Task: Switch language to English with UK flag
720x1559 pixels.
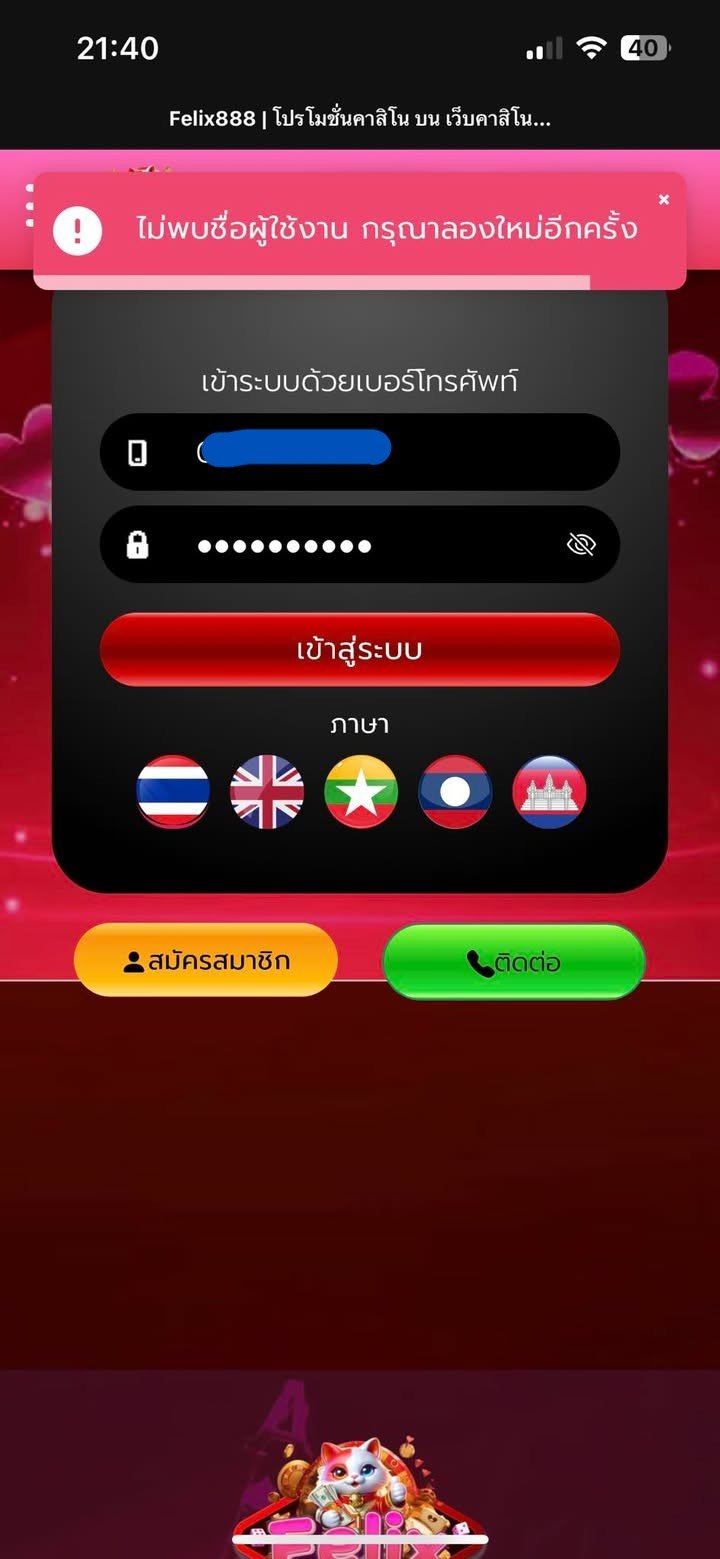Action: 267,792
